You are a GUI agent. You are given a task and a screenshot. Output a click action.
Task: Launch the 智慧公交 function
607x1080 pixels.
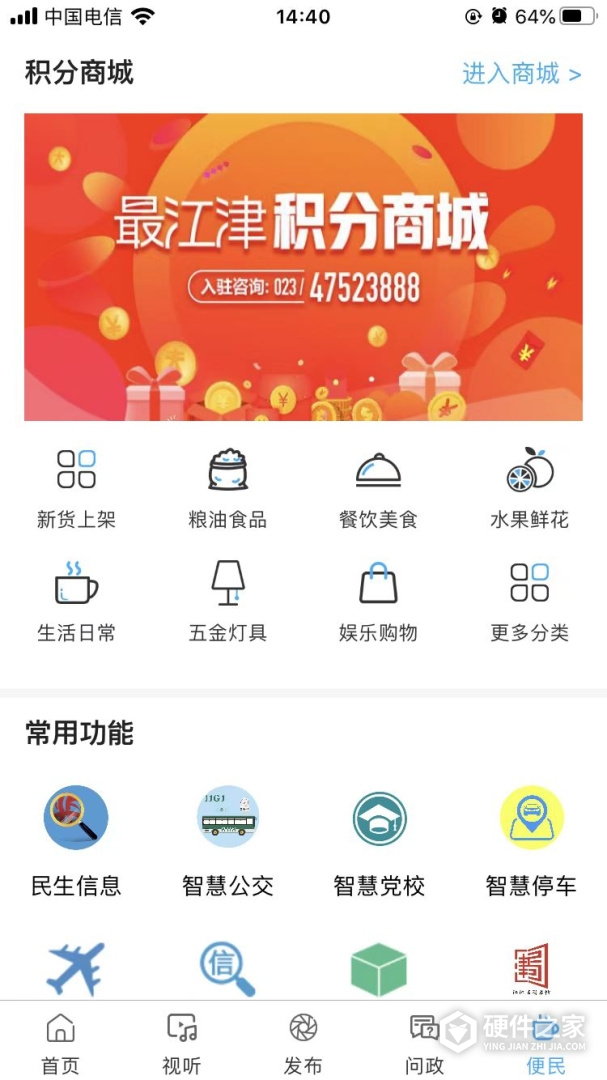228,840
